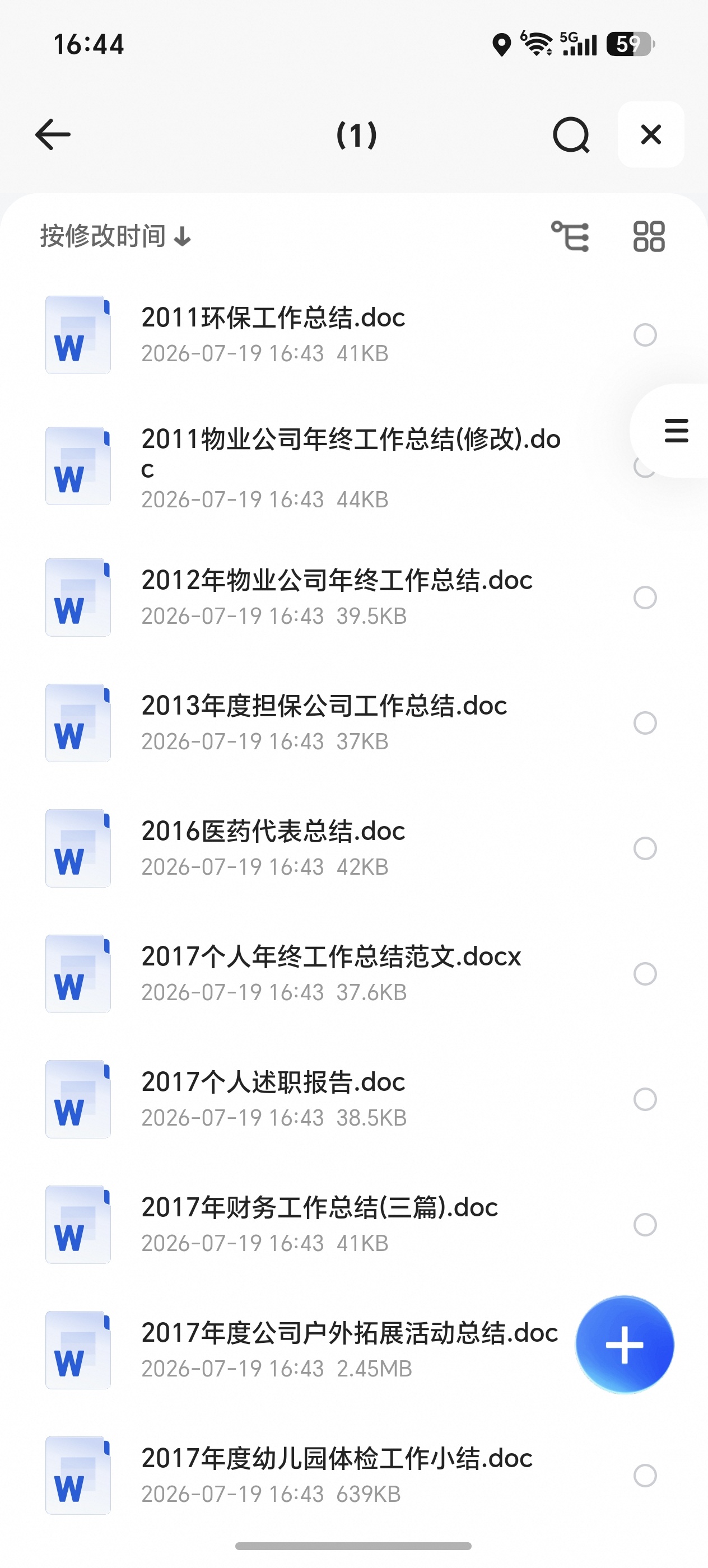Close this folder with the X button
Image resolution: width=708 pixels, height=1568 pixels.
(651, 134)
